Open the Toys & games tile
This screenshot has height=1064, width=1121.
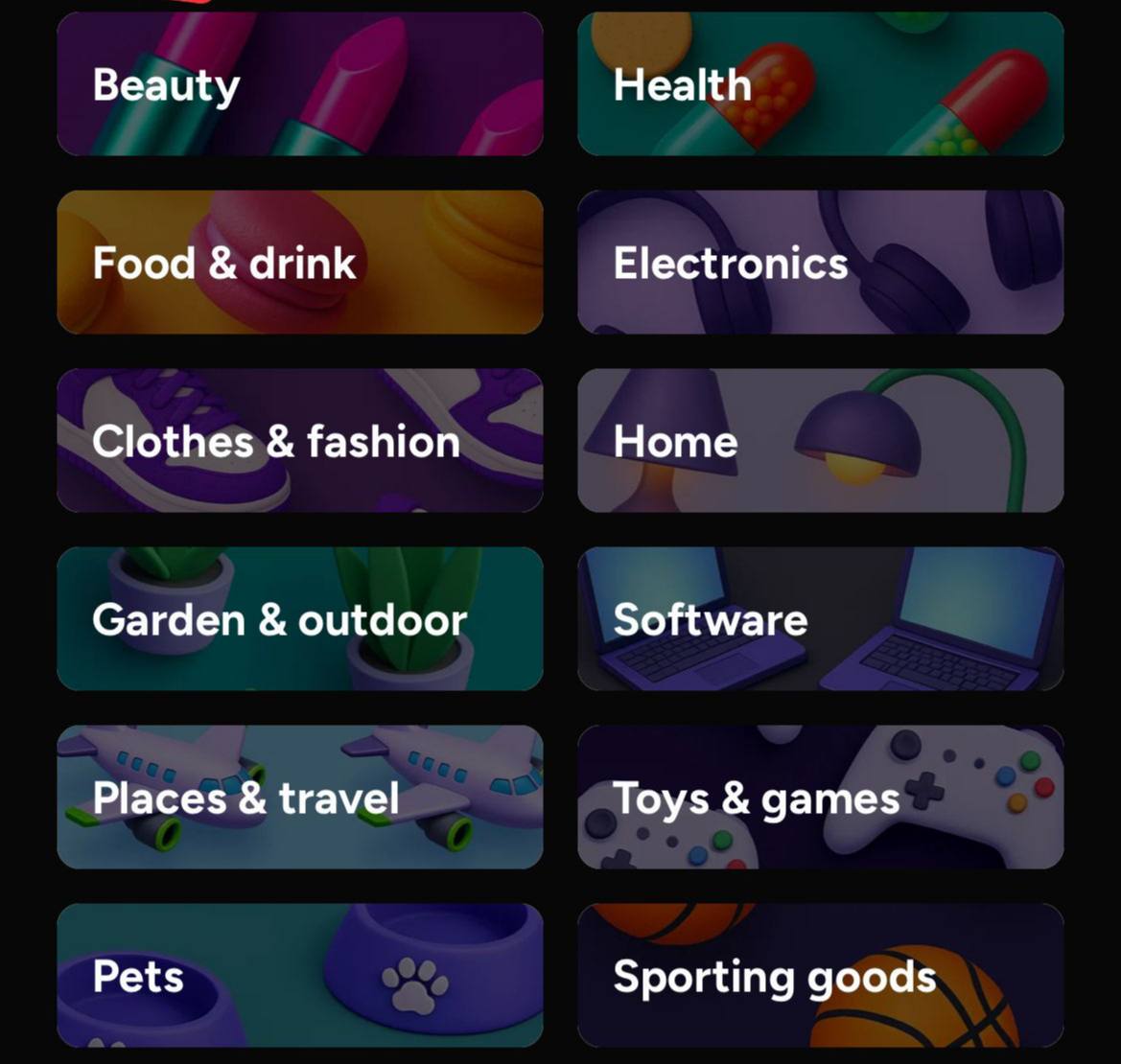[820, 798]
